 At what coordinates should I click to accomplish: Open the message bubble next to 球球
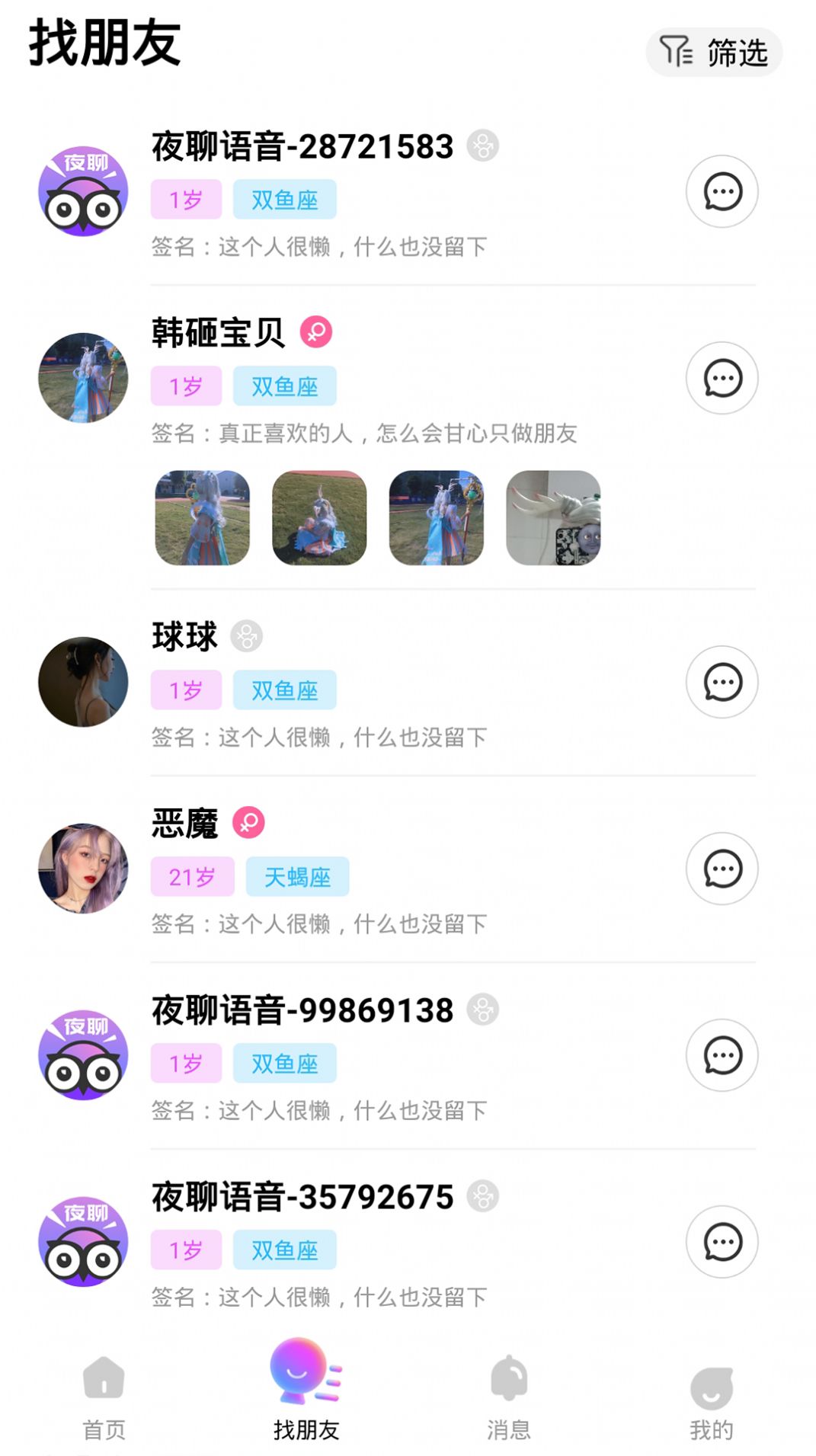click(x=722, y=682)
